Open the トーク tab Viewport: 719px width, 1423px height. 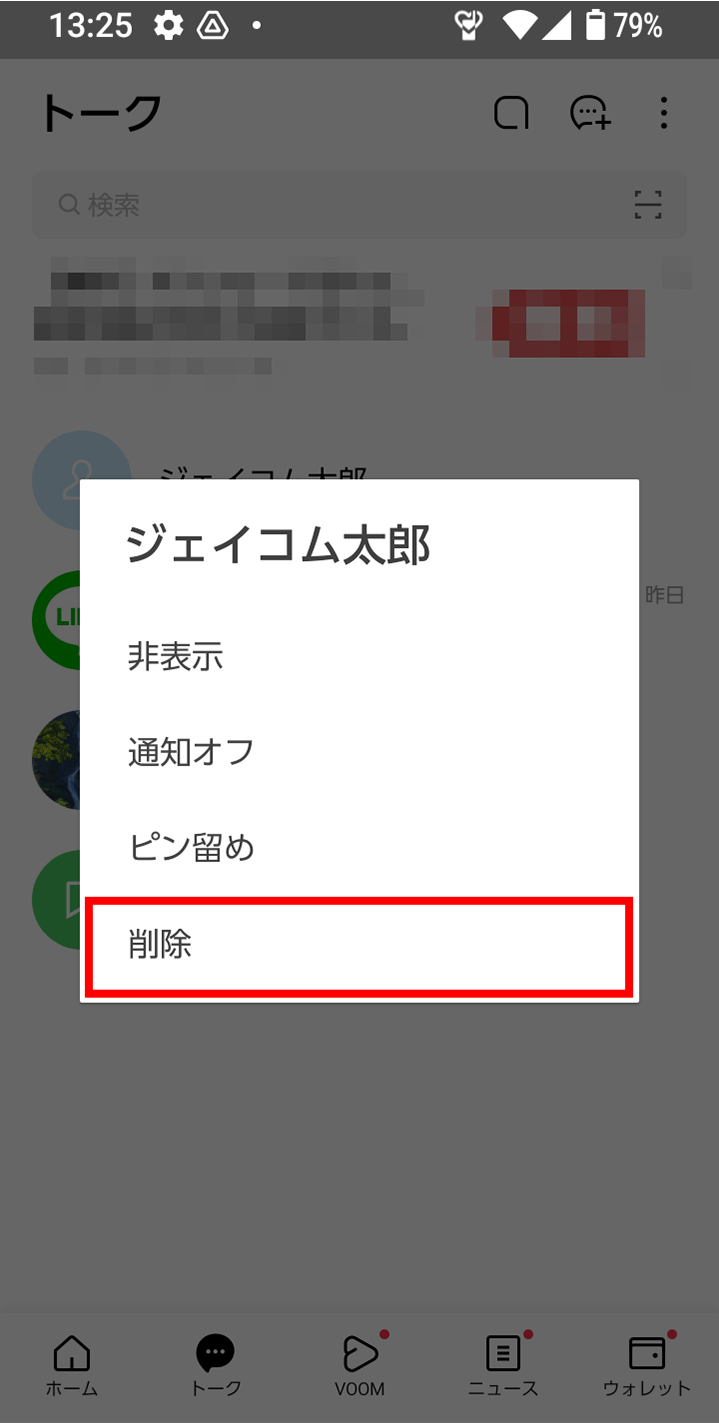pyautogui.click(x=216, y=1366)
